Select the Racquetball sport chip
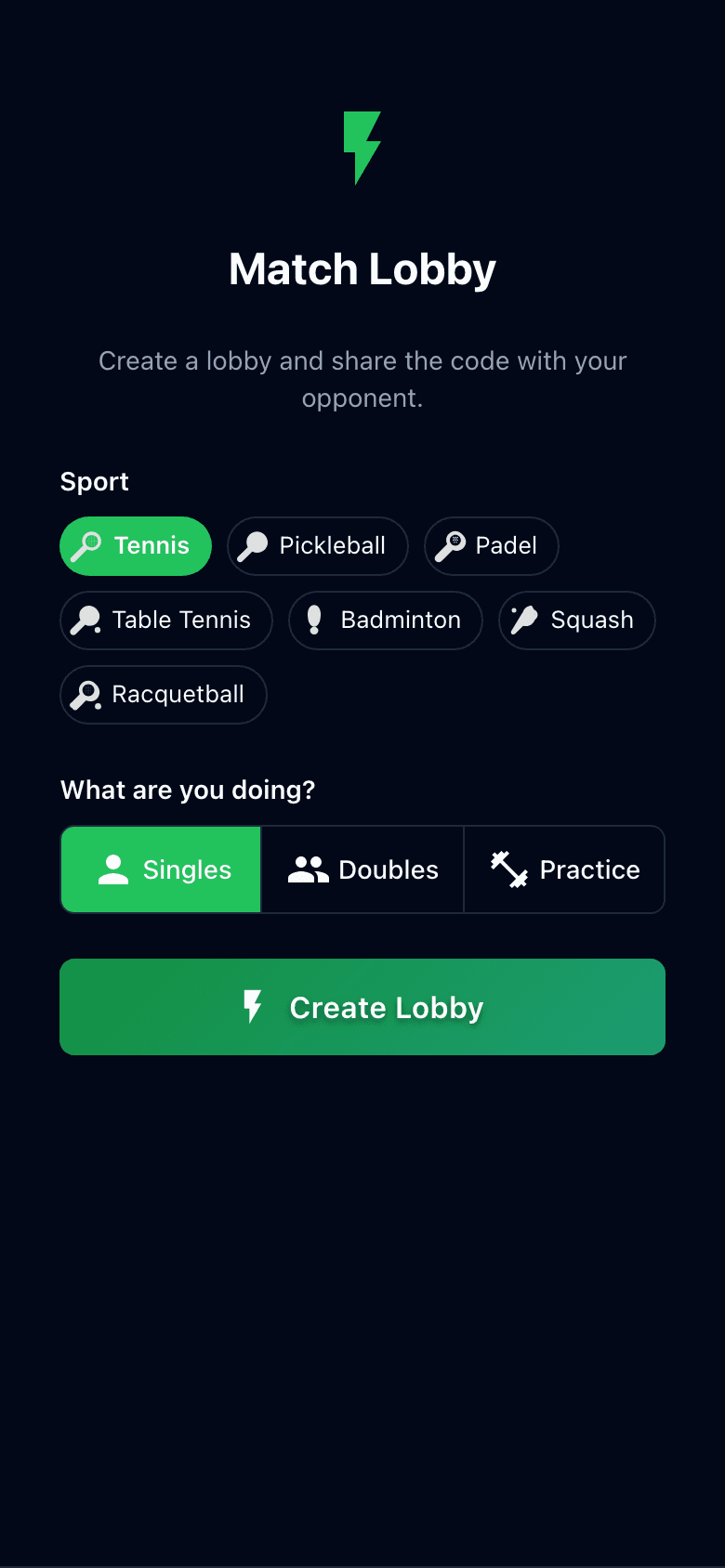 point(164,695)
